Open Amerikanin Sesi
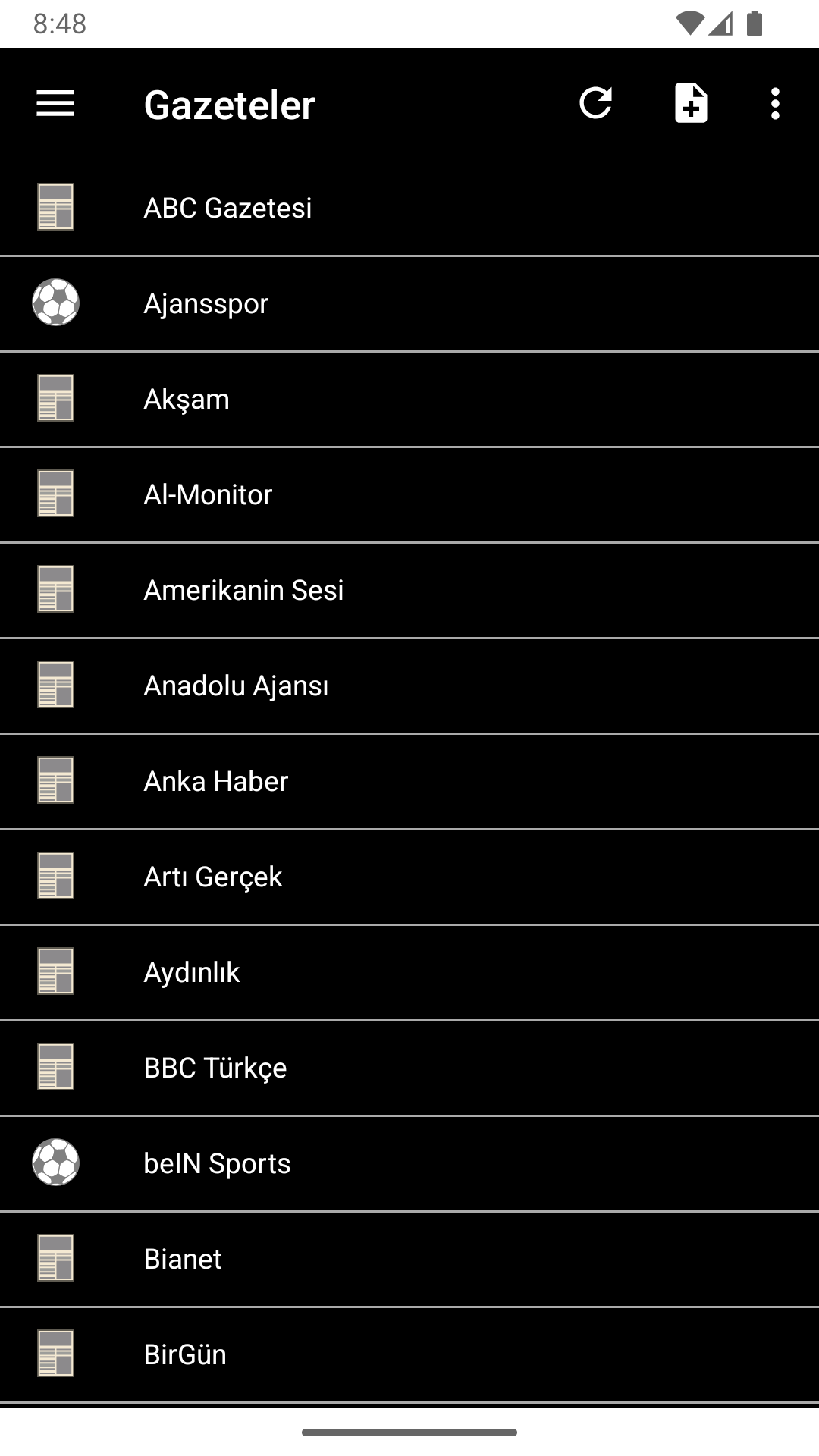This screenshot has width=819, height=1456. point(243,590)
